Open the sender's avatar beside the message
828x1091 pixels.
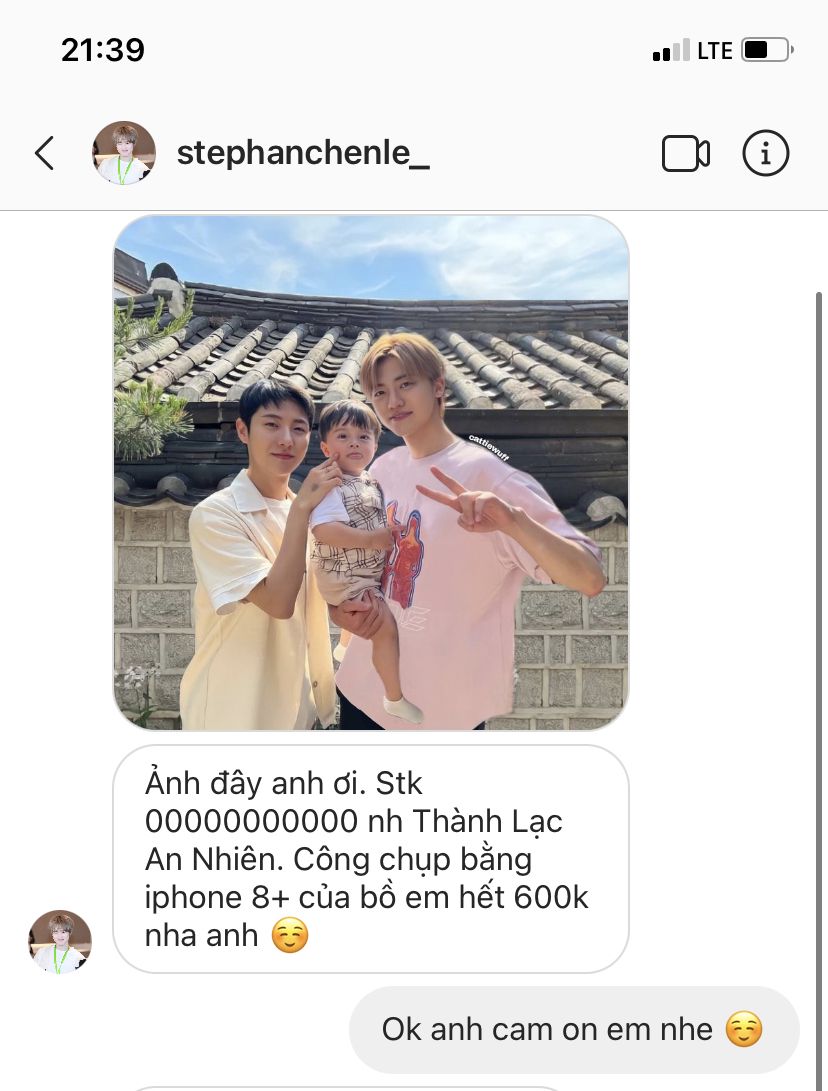[60, 941]
